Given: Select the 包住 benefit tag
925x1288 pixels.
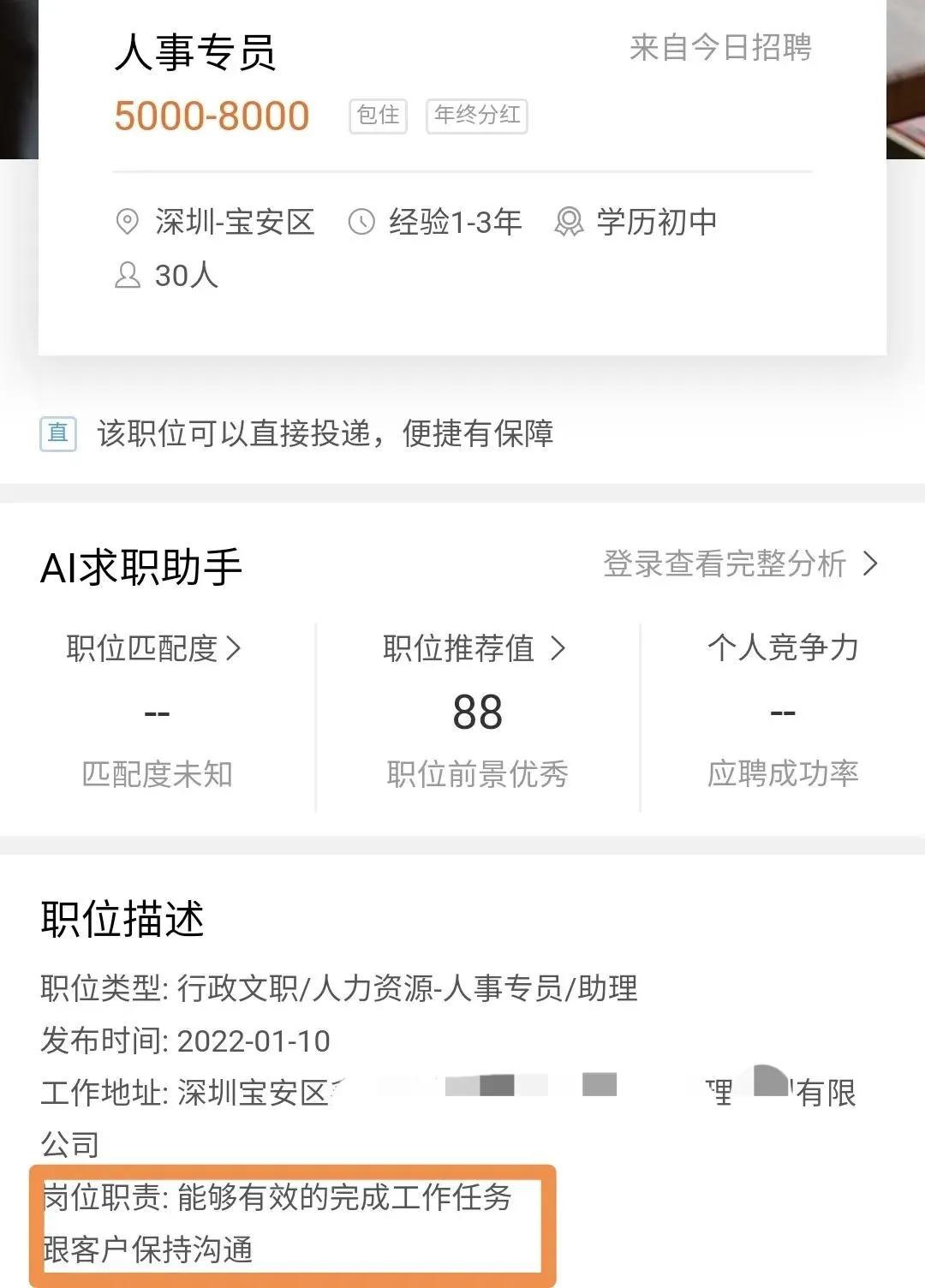Looking at the screenshot, I should click(x=377, y=116).
